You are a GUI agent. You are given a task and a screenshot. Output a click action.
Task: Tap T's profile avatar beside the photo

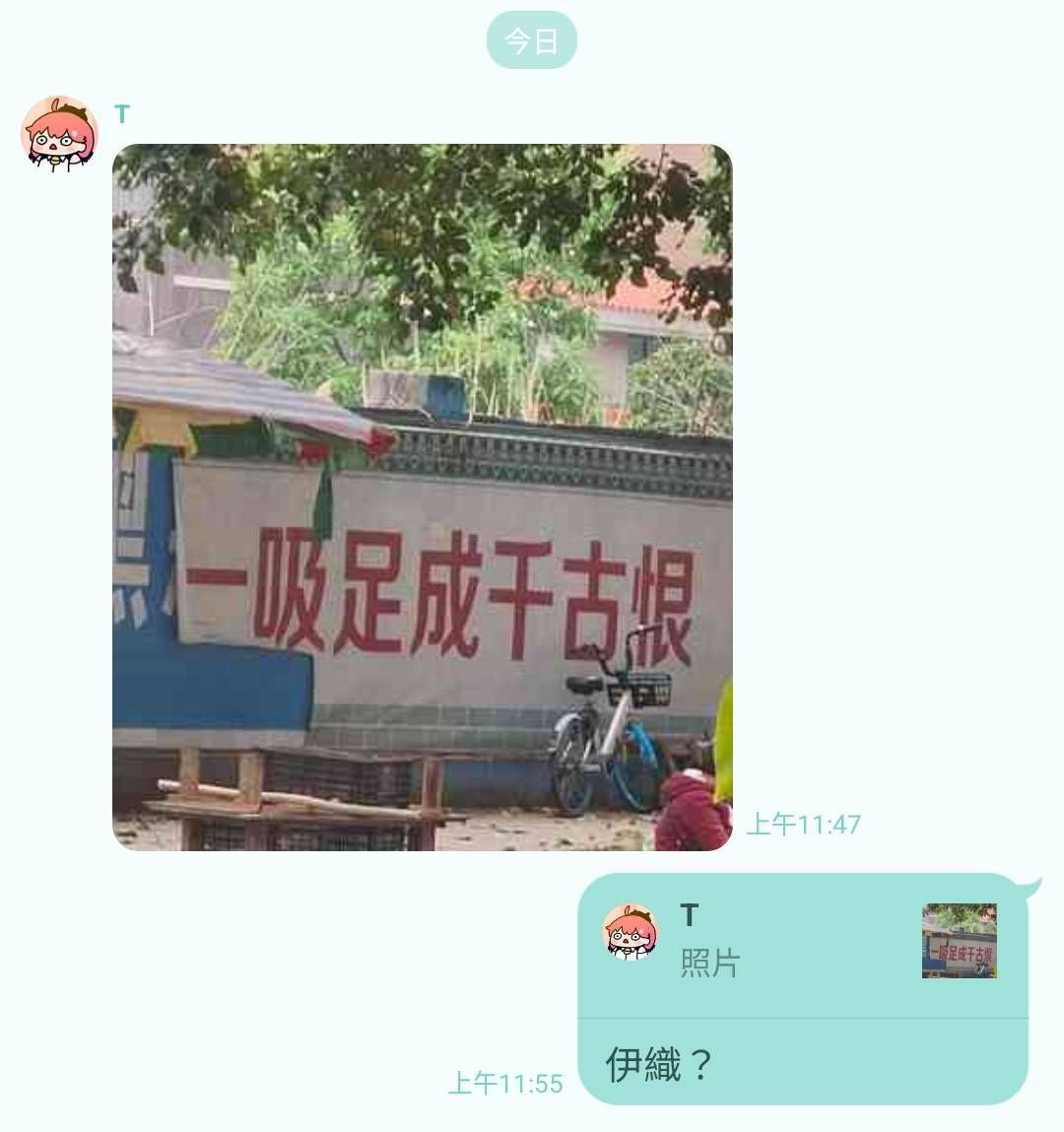(58, 134)
